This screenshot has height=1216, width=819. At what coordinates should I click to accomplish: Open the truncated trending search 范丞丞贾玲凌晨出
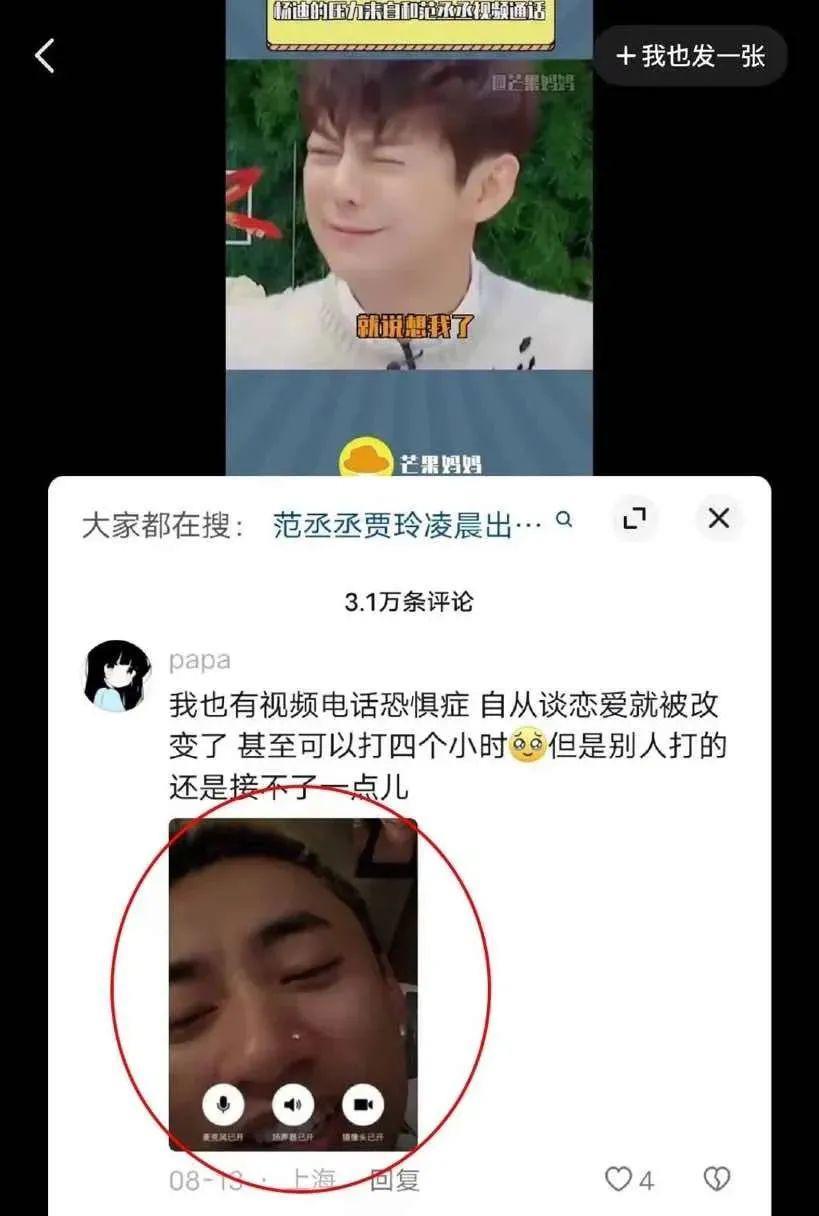pos(405,521)
